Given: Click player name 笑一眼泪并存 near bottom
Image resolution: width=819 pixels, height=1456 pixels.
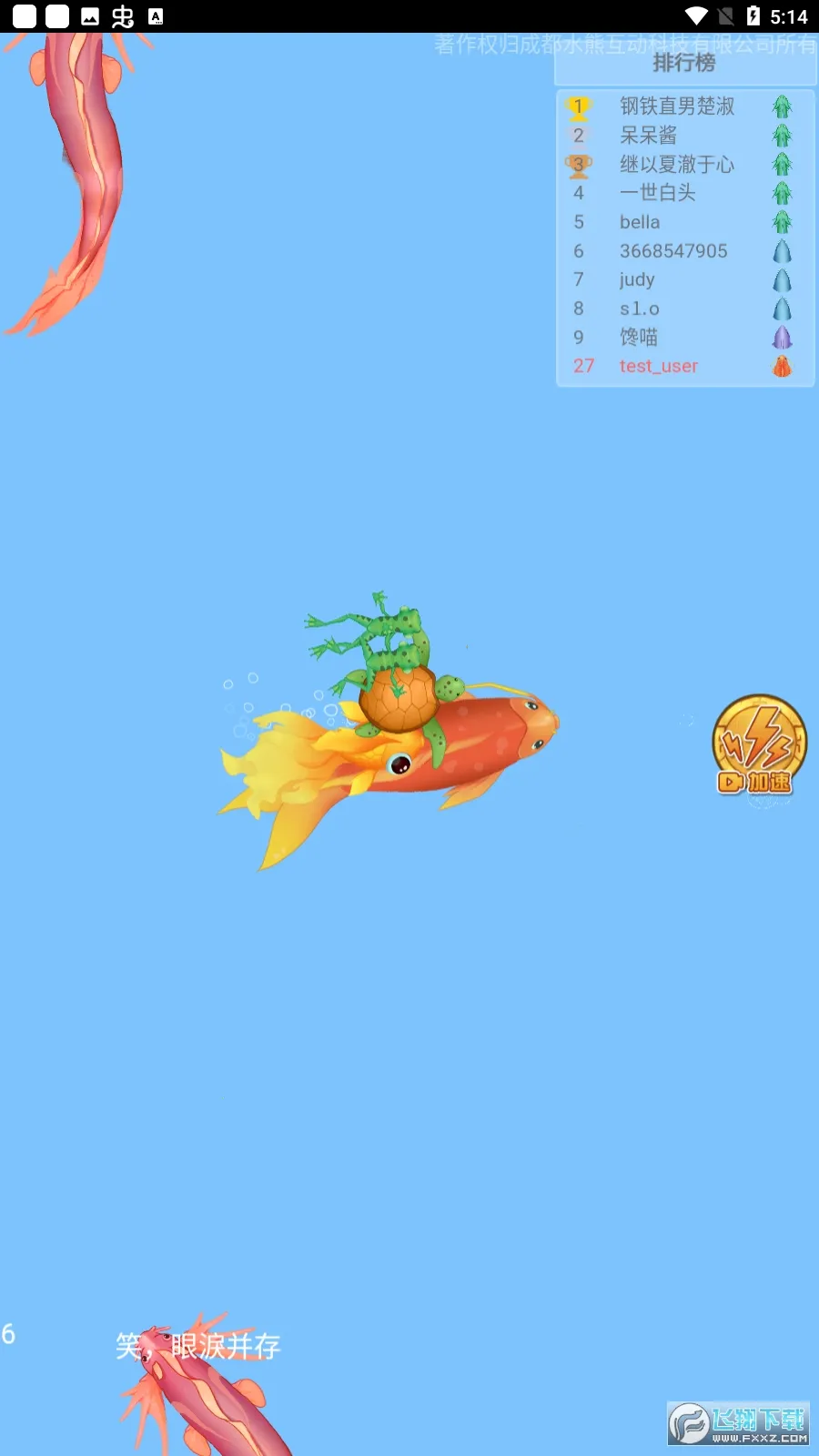Looking at the screenshot, I should coord(199,1346).
